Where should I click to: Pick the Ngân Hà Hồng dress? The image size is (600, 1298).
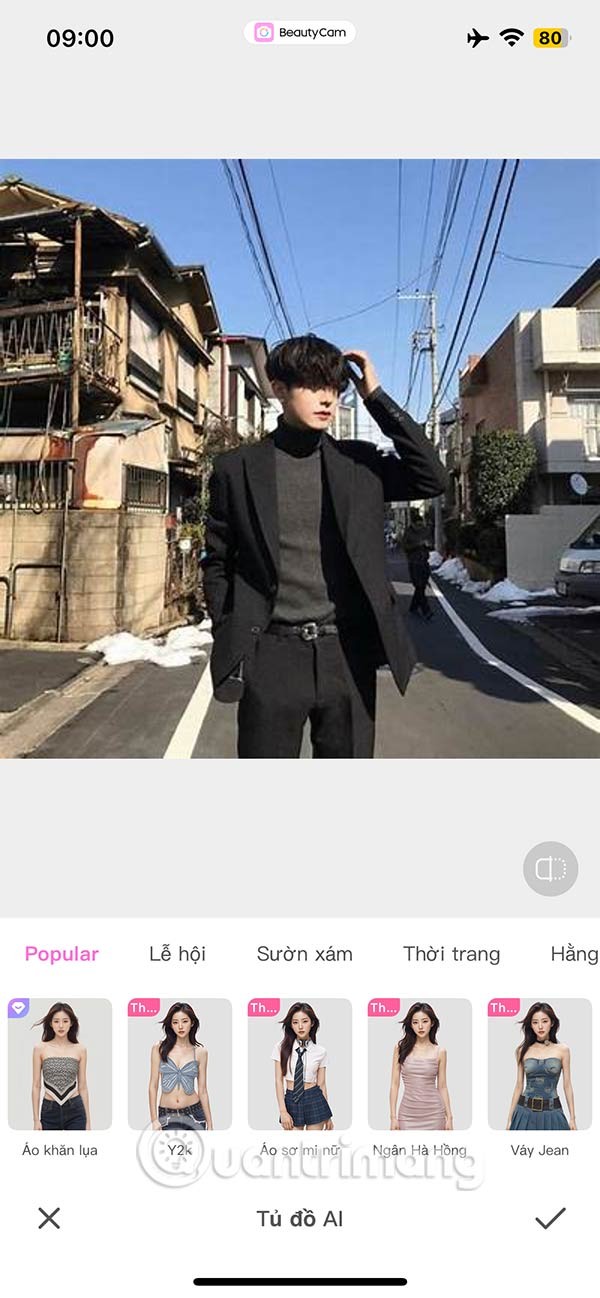click(420, 1064)
